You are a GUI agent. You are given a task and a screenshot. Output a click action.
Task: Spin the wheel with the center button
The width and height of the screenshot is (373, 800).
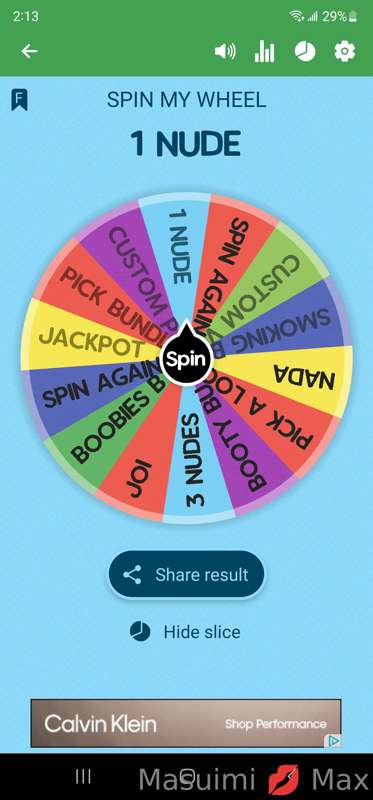[x=186, y=360]
